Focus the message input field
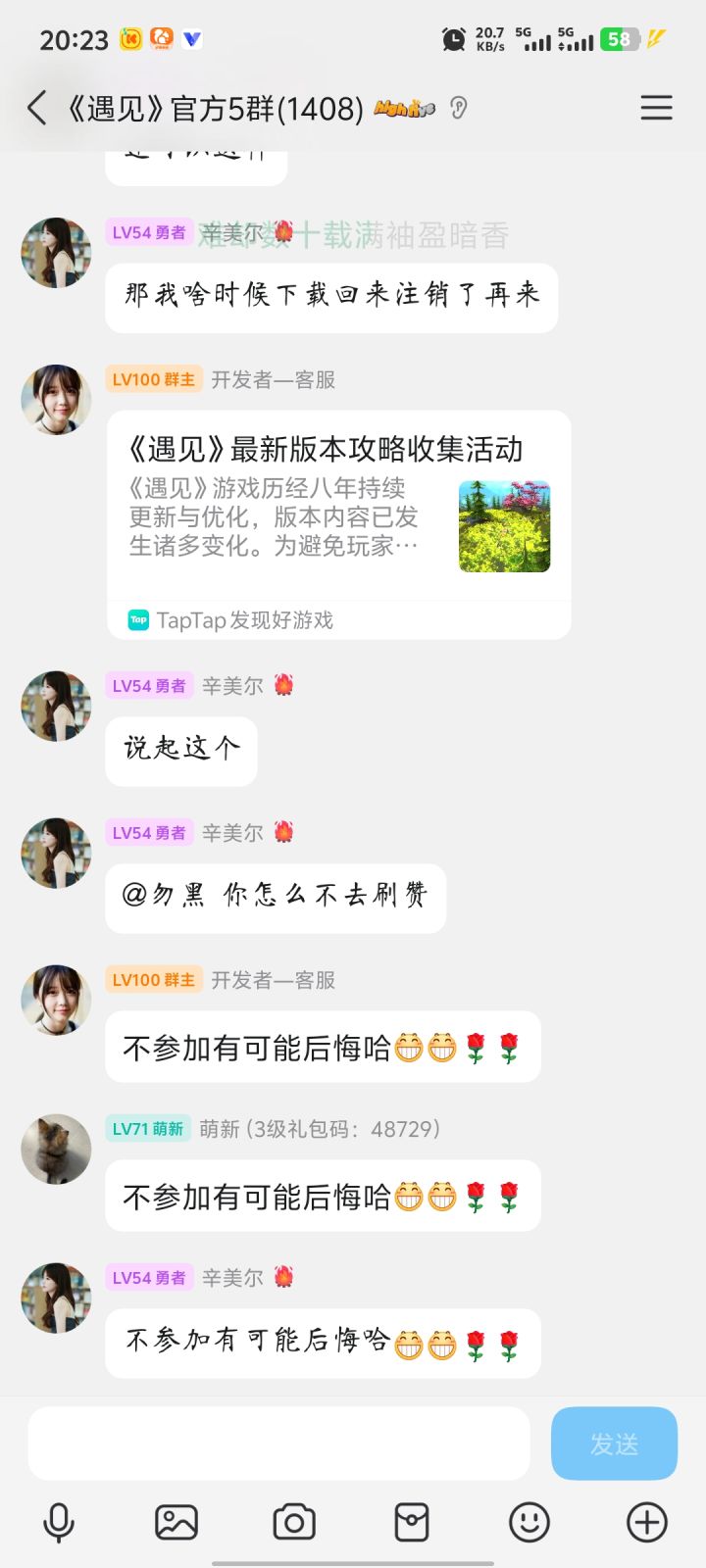This screenshot has width=706, height=1568. click(x=278, y=1444)
